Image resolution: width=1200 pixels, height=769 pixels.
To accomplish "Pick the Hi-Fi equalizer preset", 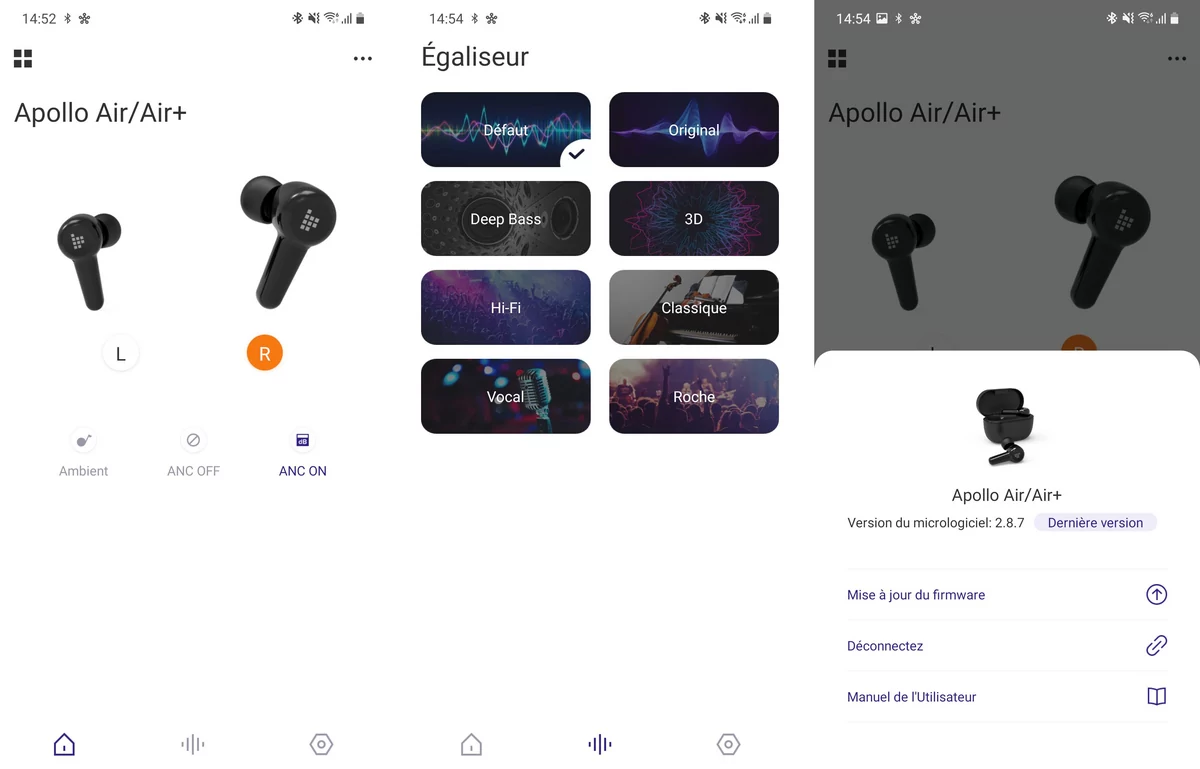I will click(x=505, y=308).
